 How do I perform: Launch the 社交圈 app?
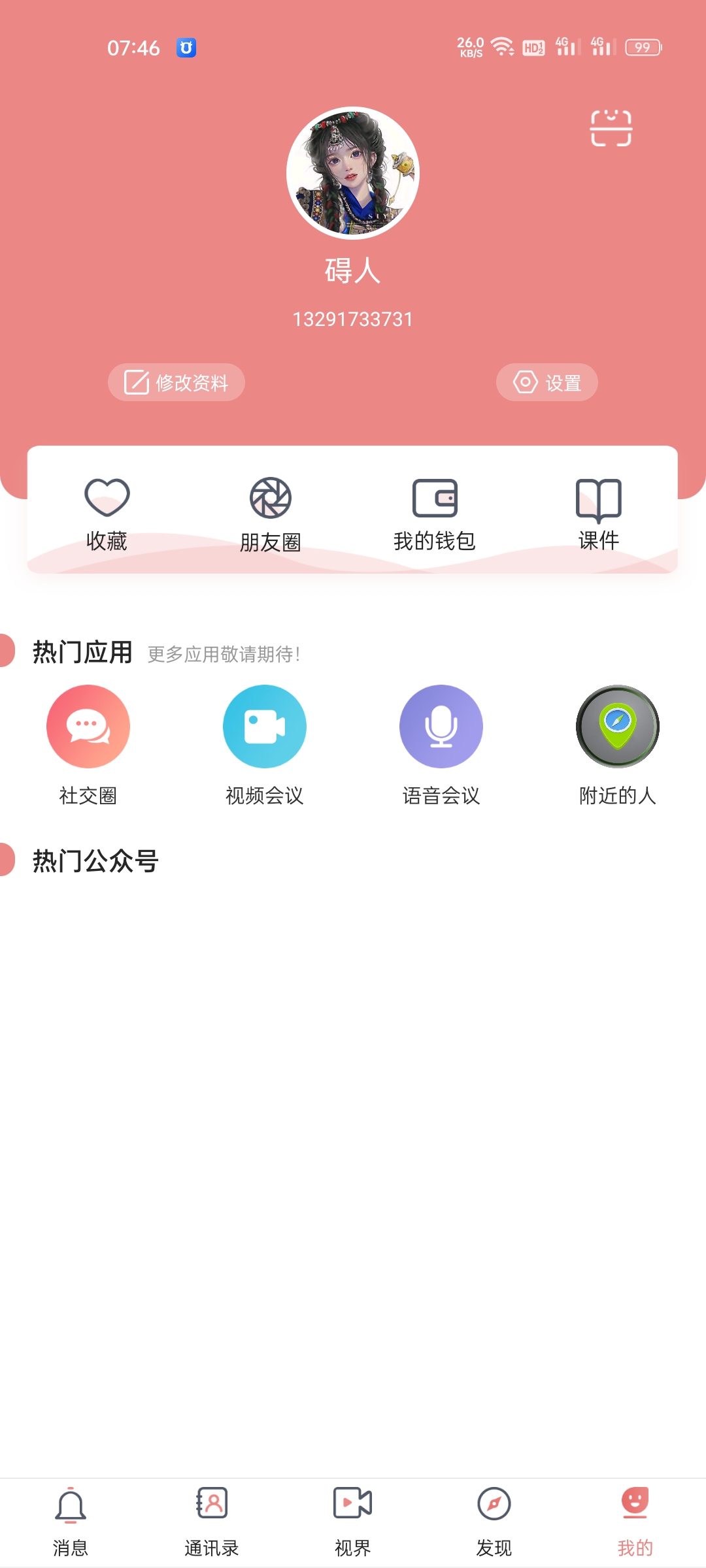coord(88,745)
